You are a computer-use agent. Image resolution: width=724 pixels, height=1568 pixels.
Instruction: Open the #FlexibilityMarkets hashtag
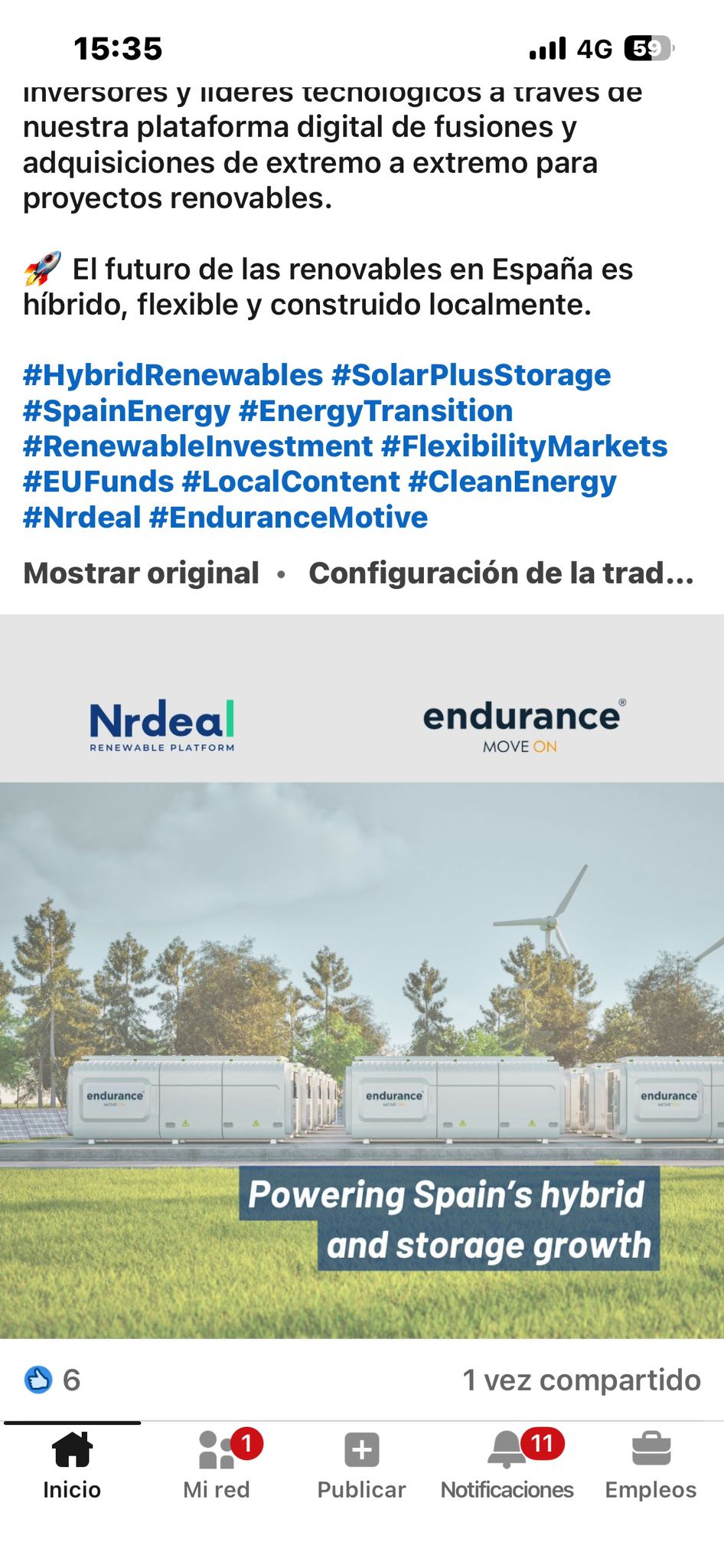coord(524,446)
